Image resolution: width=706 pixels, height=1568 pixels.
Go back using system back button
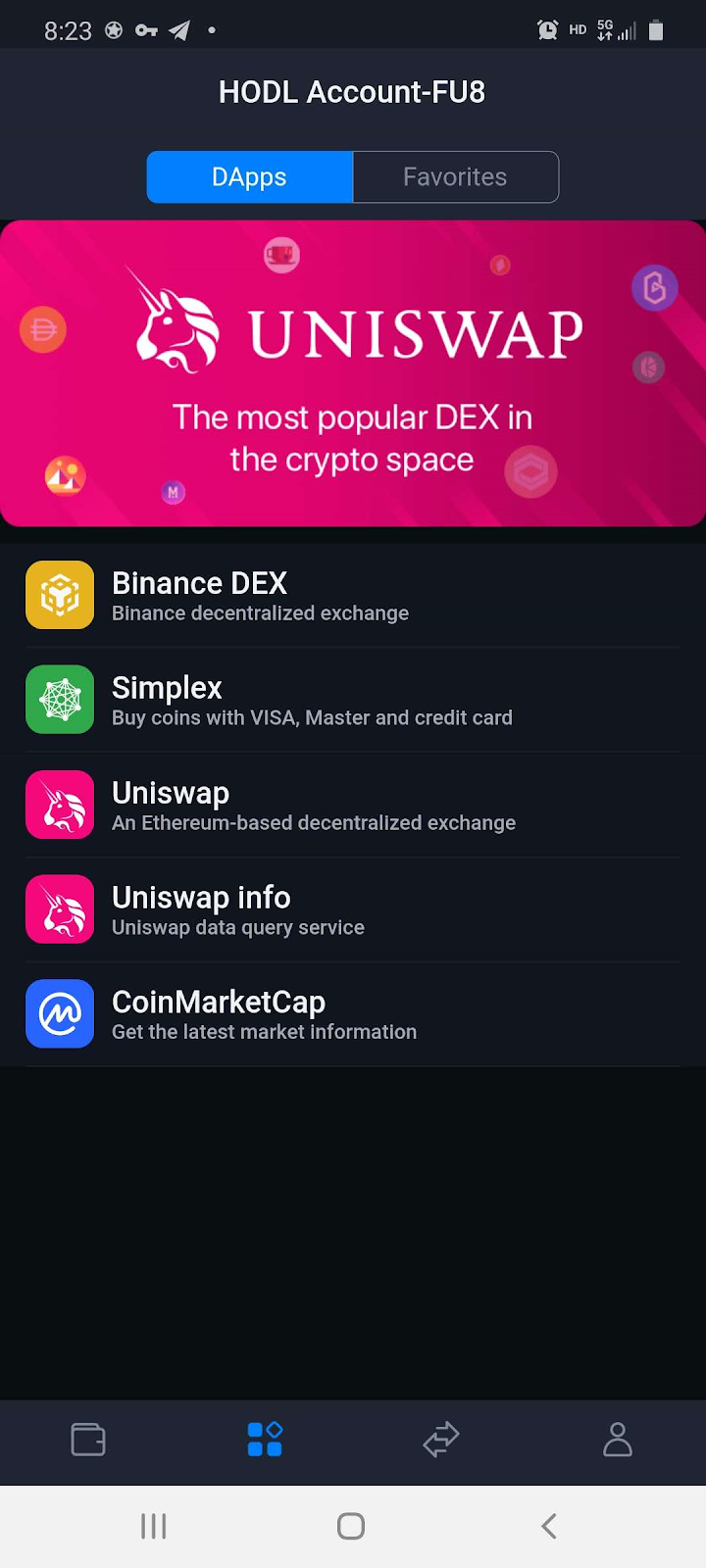[x=549, y=1526]
